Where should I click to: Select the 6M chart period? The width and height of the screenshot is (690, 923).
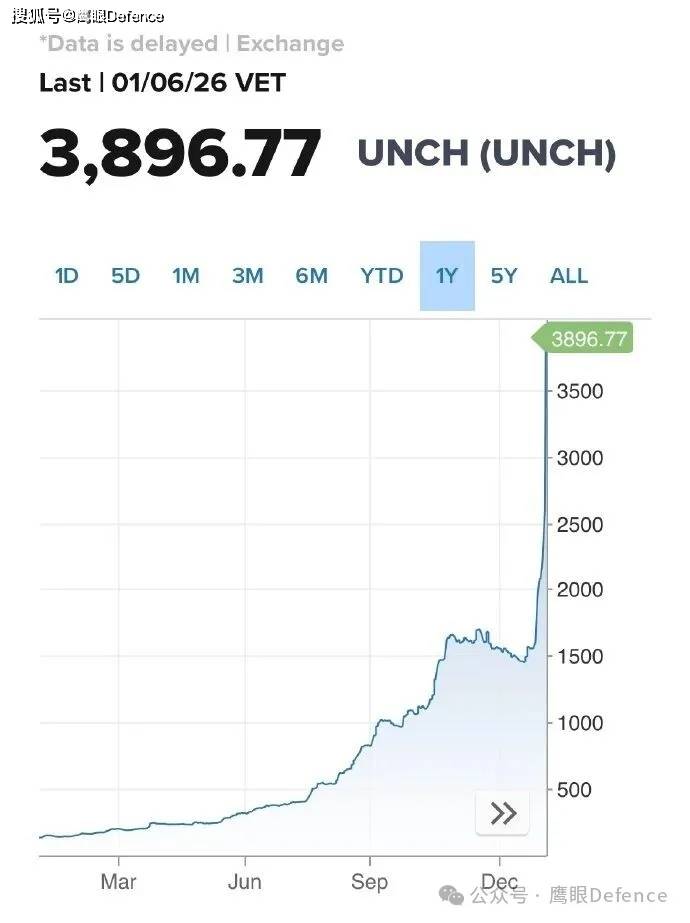tap(311, 276)
